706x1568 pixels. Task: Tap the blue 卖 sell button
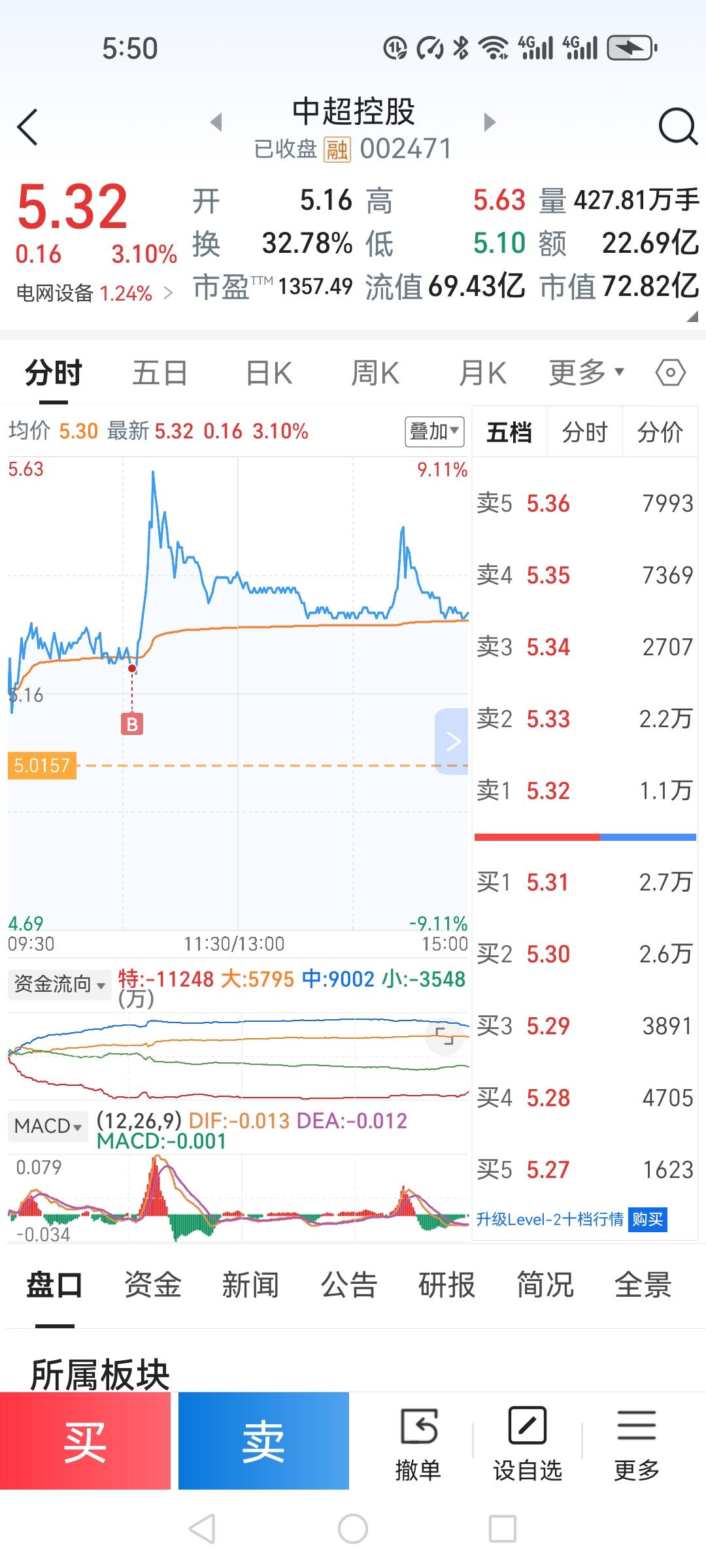coord(263,1441)
